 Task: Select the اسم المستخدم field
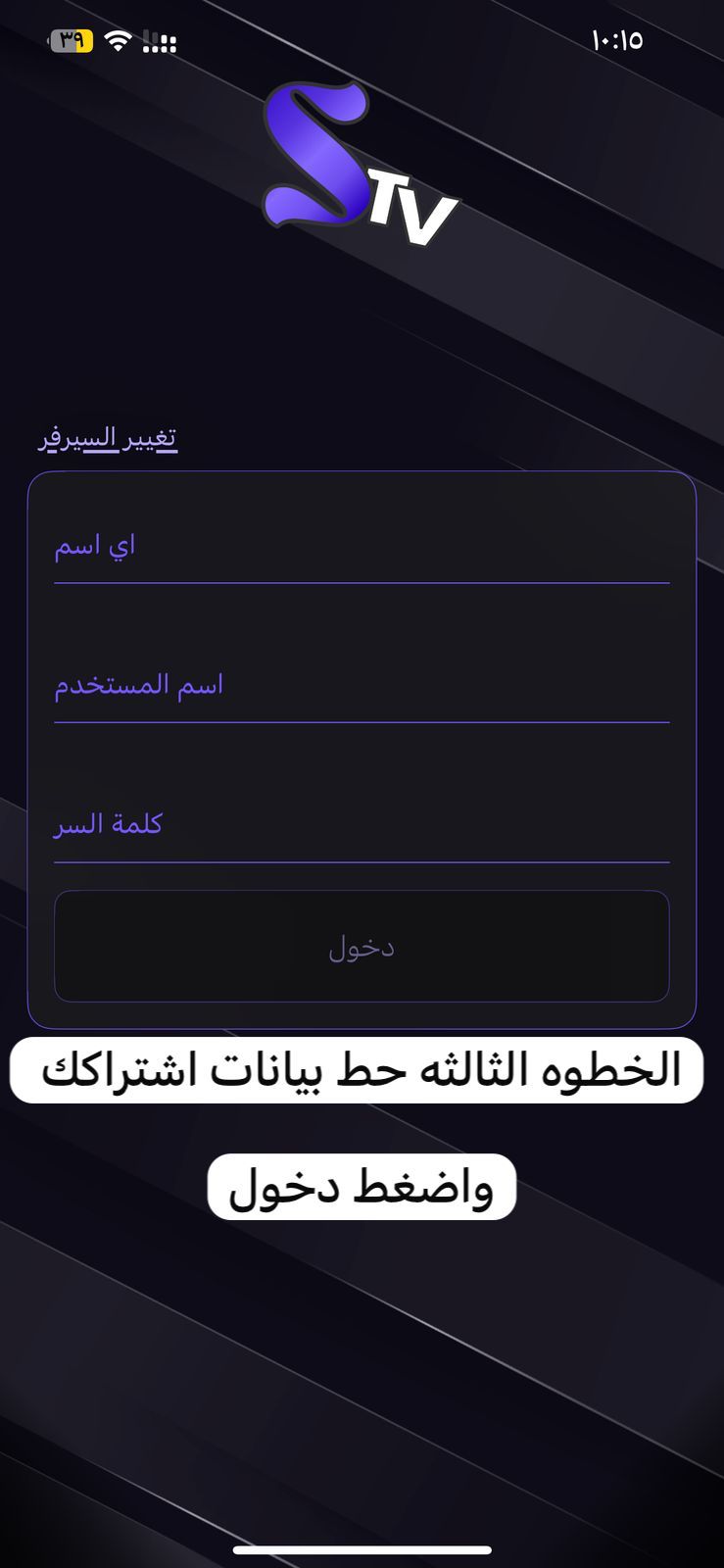(362, 685)
